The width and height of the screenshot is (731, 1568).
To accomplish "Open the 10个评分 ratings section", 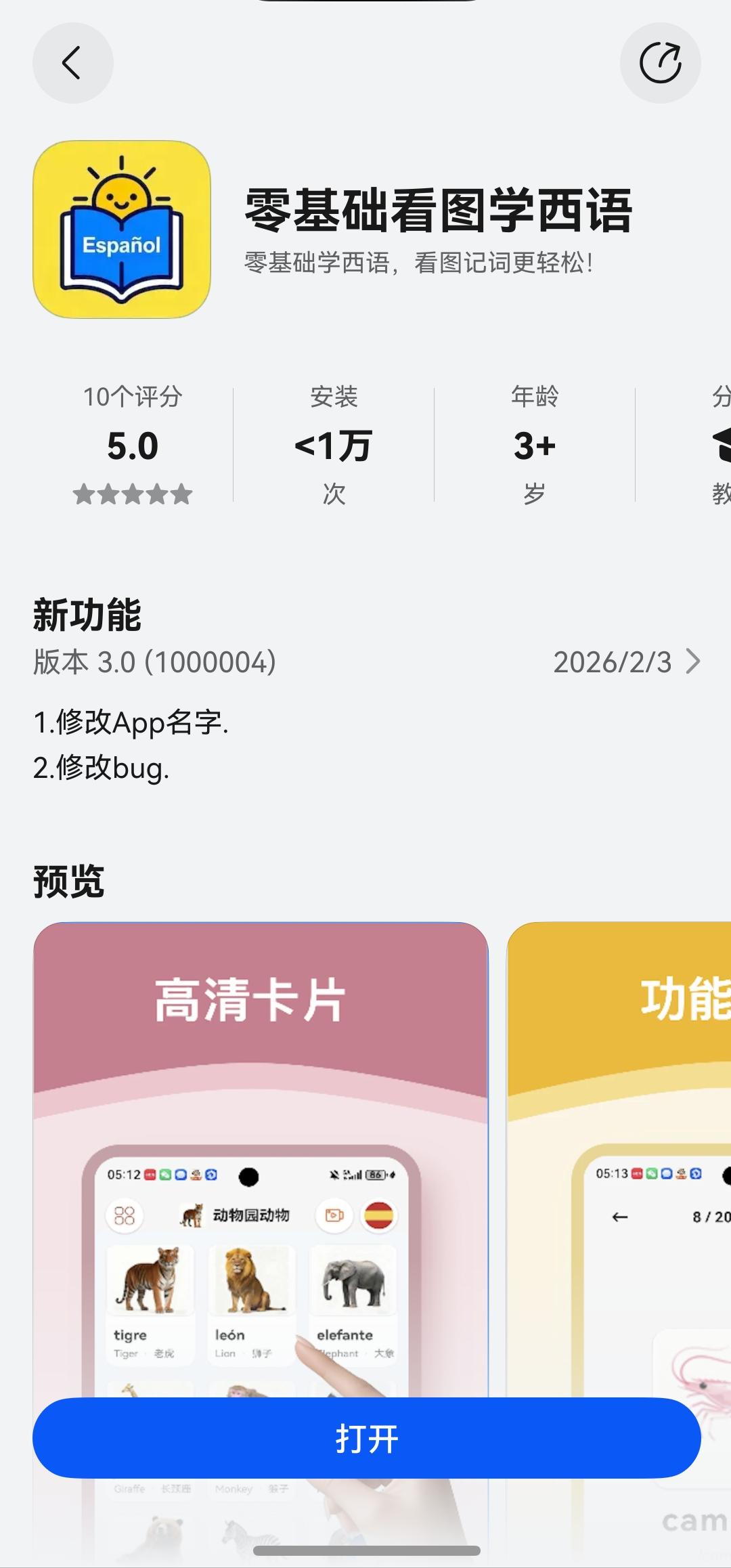I will 133,444.
